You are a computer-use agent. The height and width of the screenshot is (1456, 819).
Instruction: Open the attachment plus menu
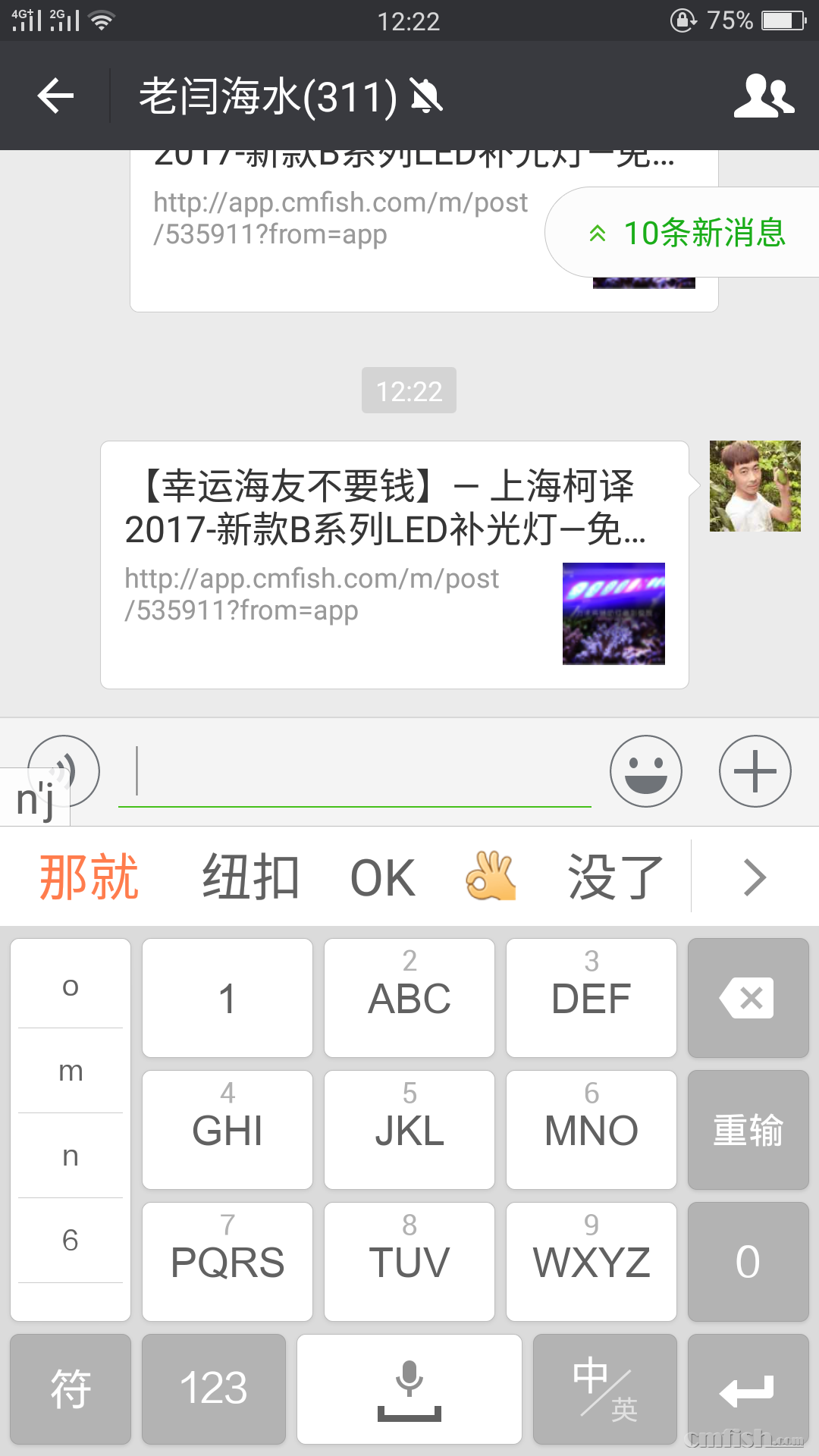754,770
